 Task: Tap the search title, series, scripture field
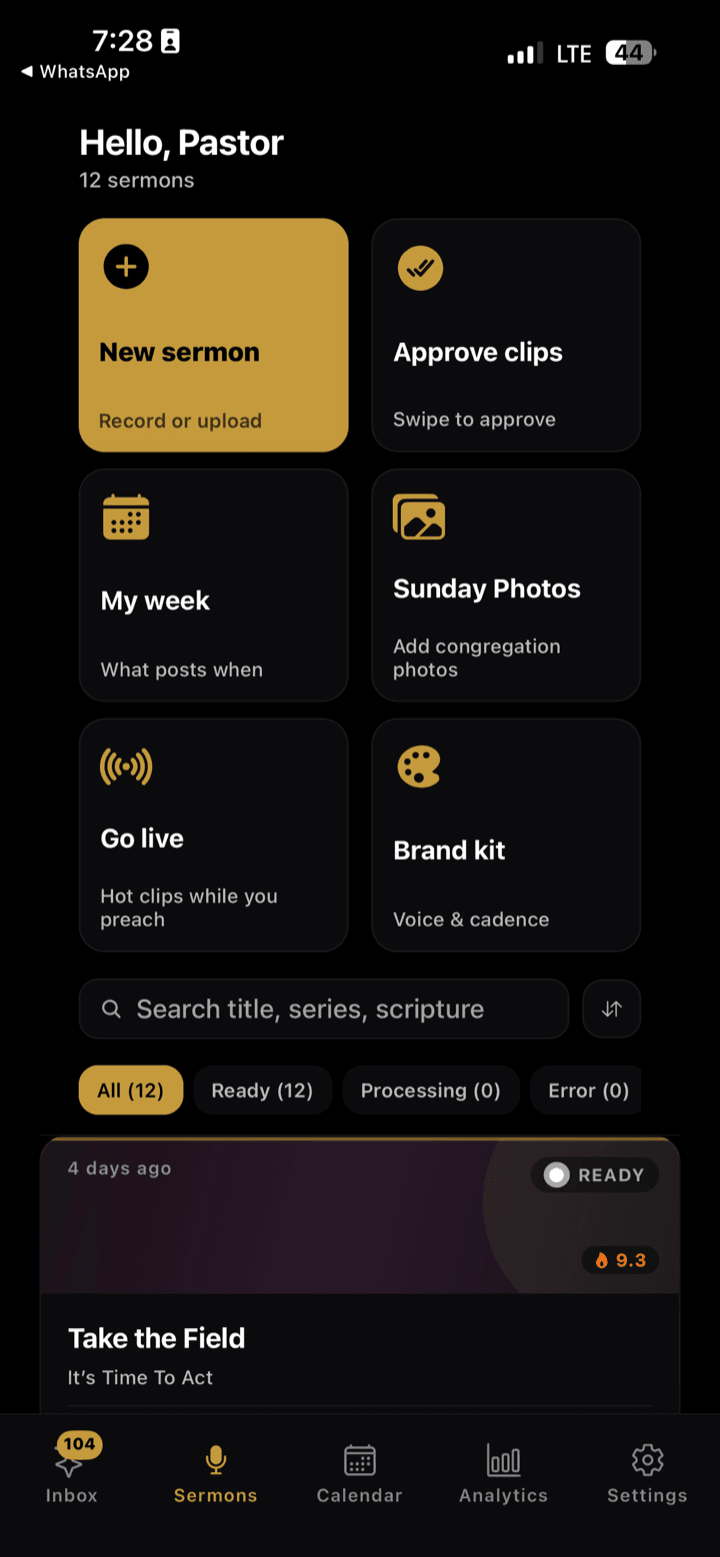[x=324, y=1009]
